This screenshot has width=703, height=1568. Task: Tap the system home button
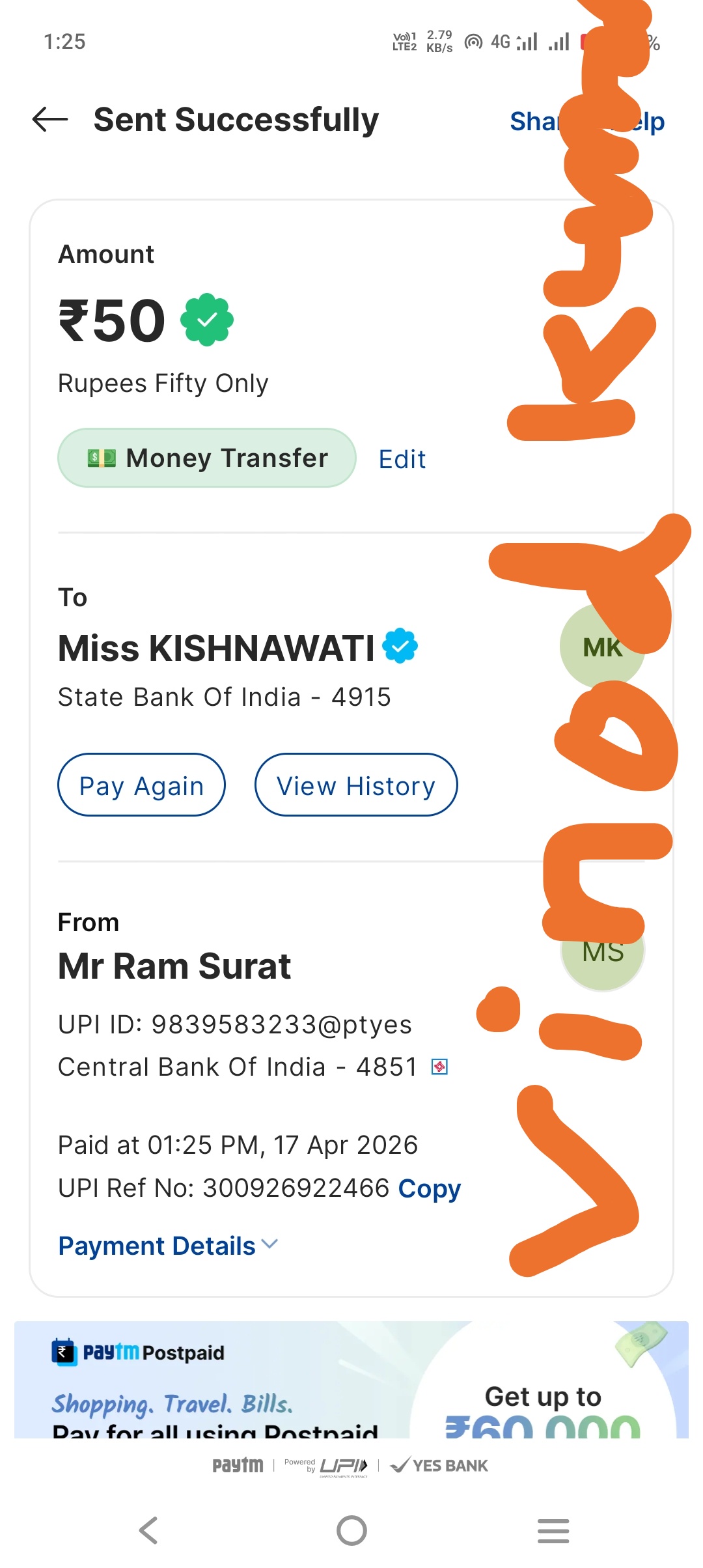click(351, 1530)
